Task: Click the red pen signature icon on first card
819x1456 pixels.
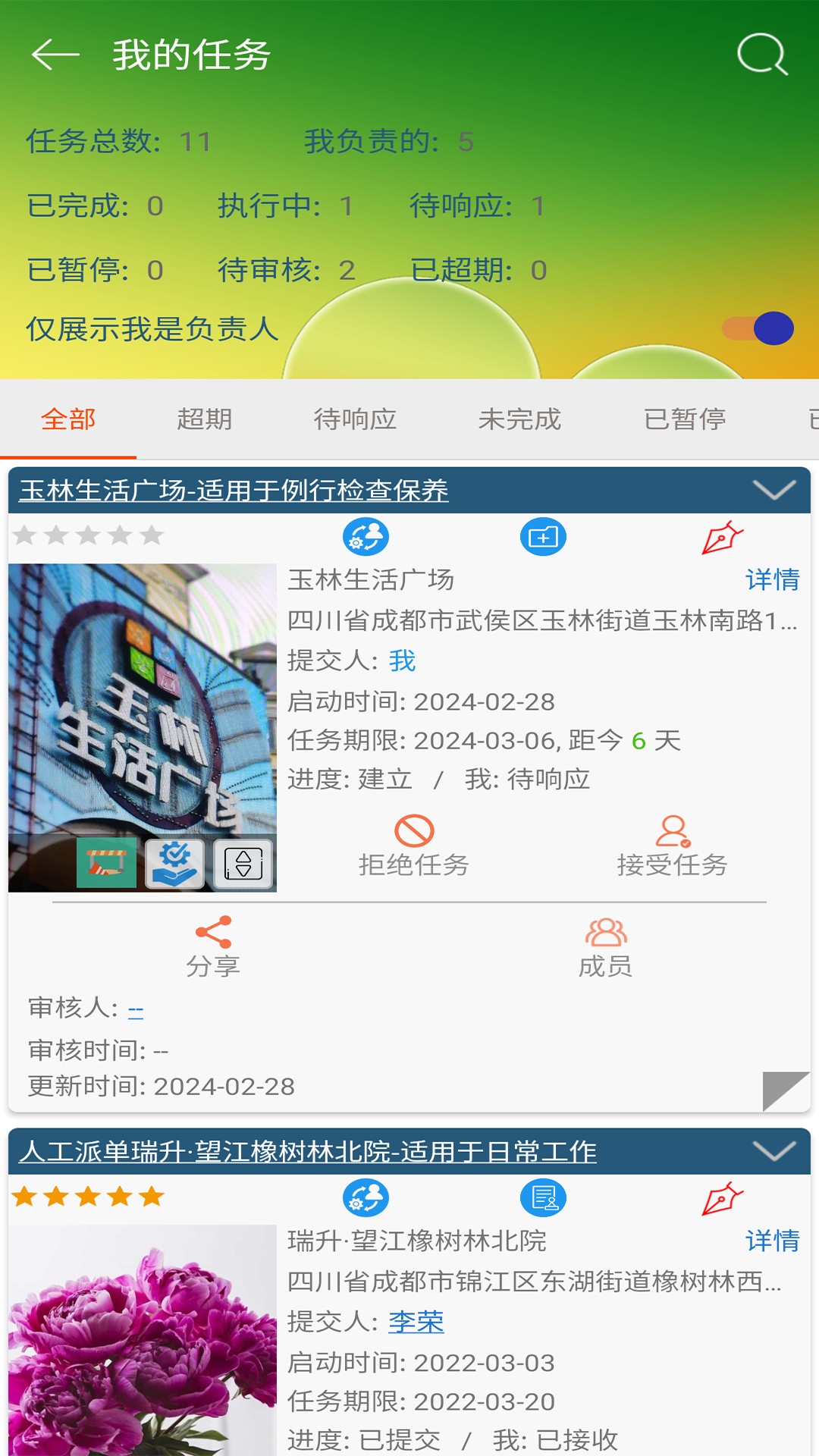Action: 723,538
